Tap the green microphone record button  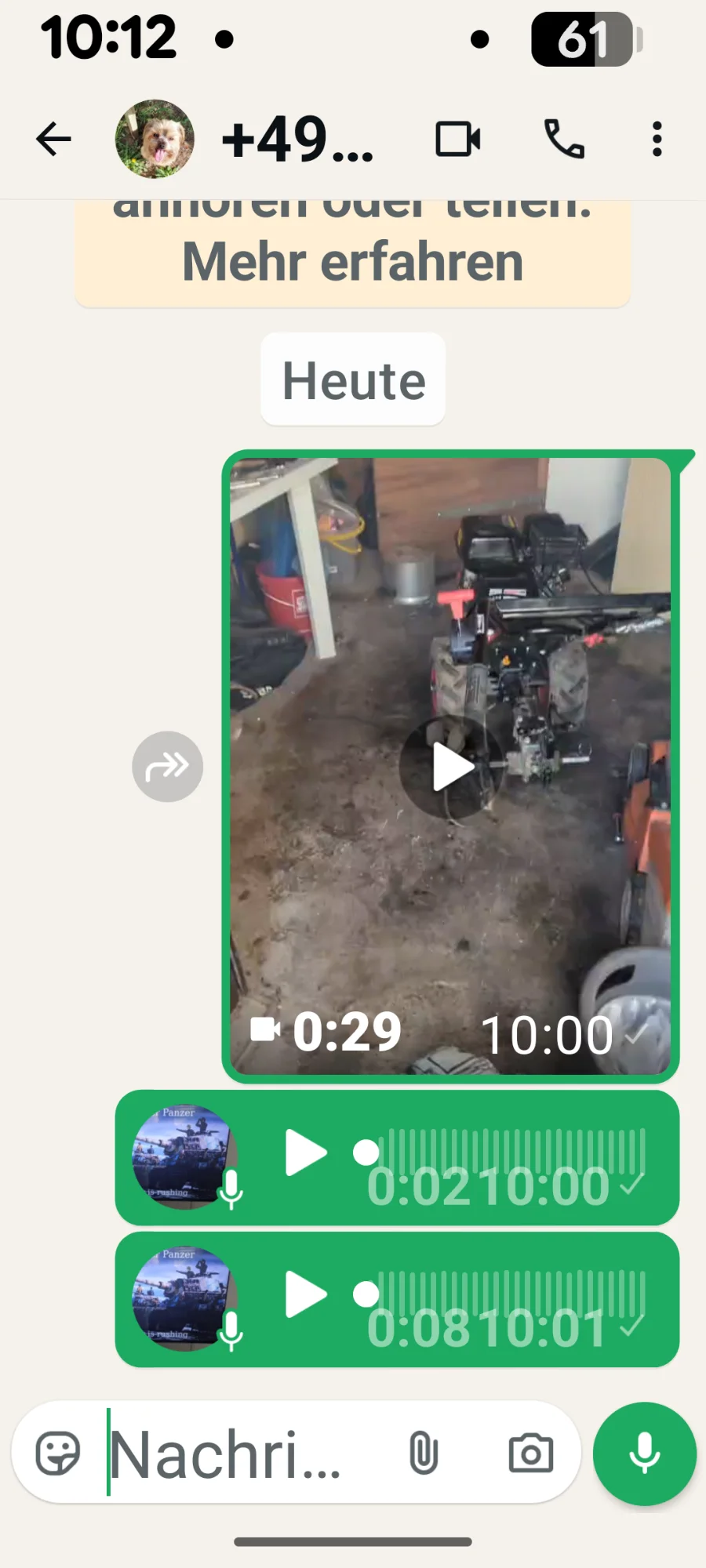(x=644, y=1453)
